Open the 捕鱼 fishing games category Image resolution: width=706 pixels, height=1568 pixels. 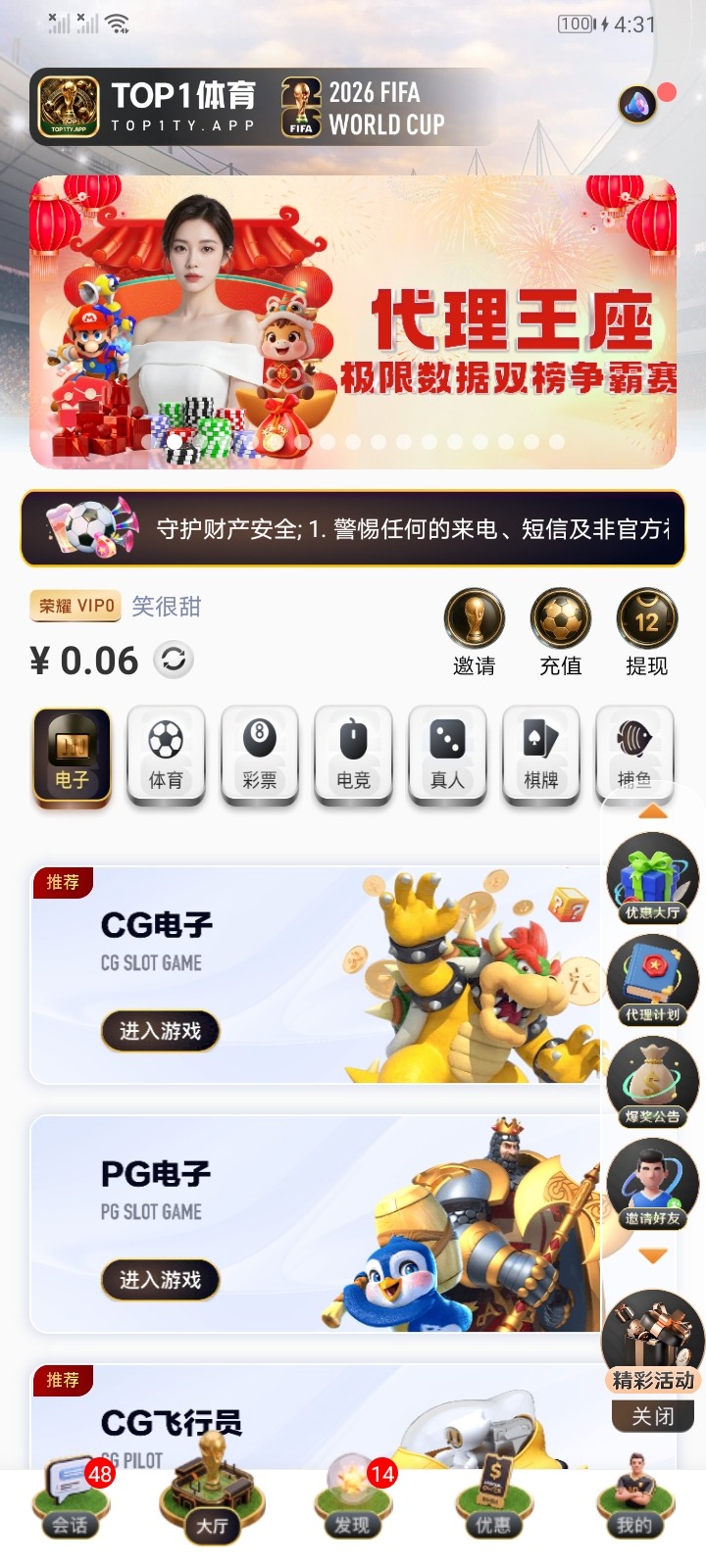pyautogui.click(x=634, y=755)
